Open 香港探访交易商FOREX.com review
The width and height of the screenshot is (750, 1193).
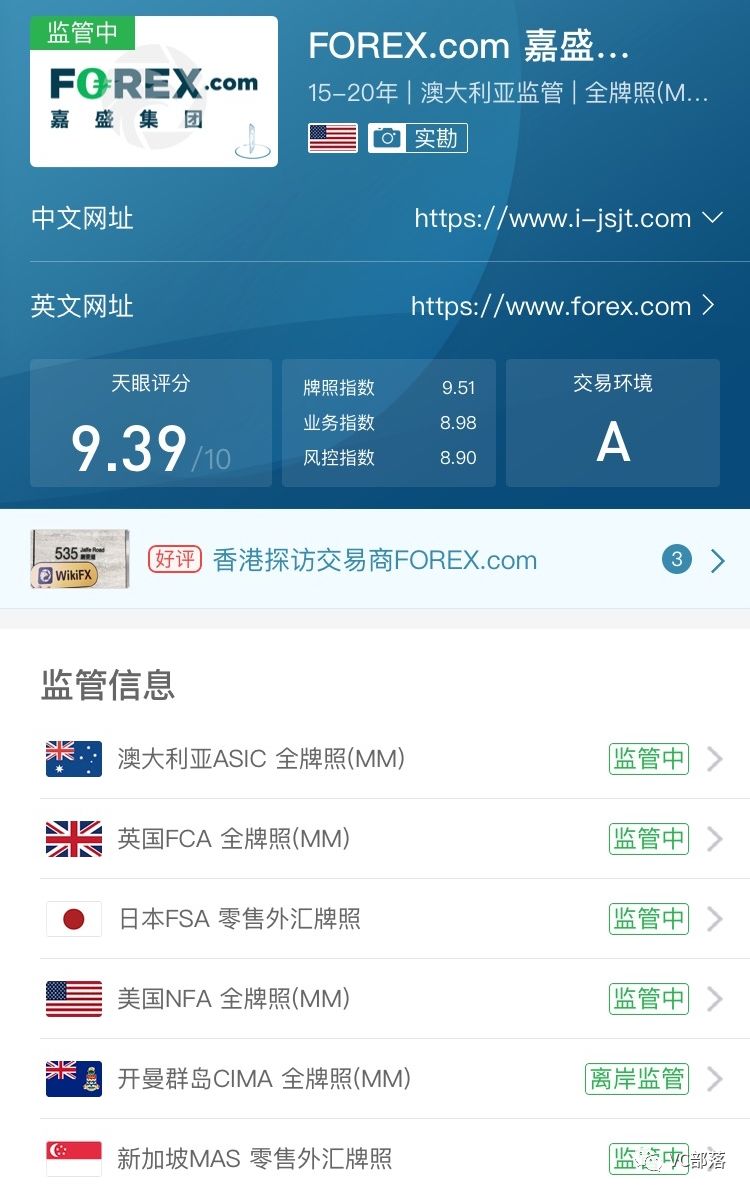tap(375, 560)
